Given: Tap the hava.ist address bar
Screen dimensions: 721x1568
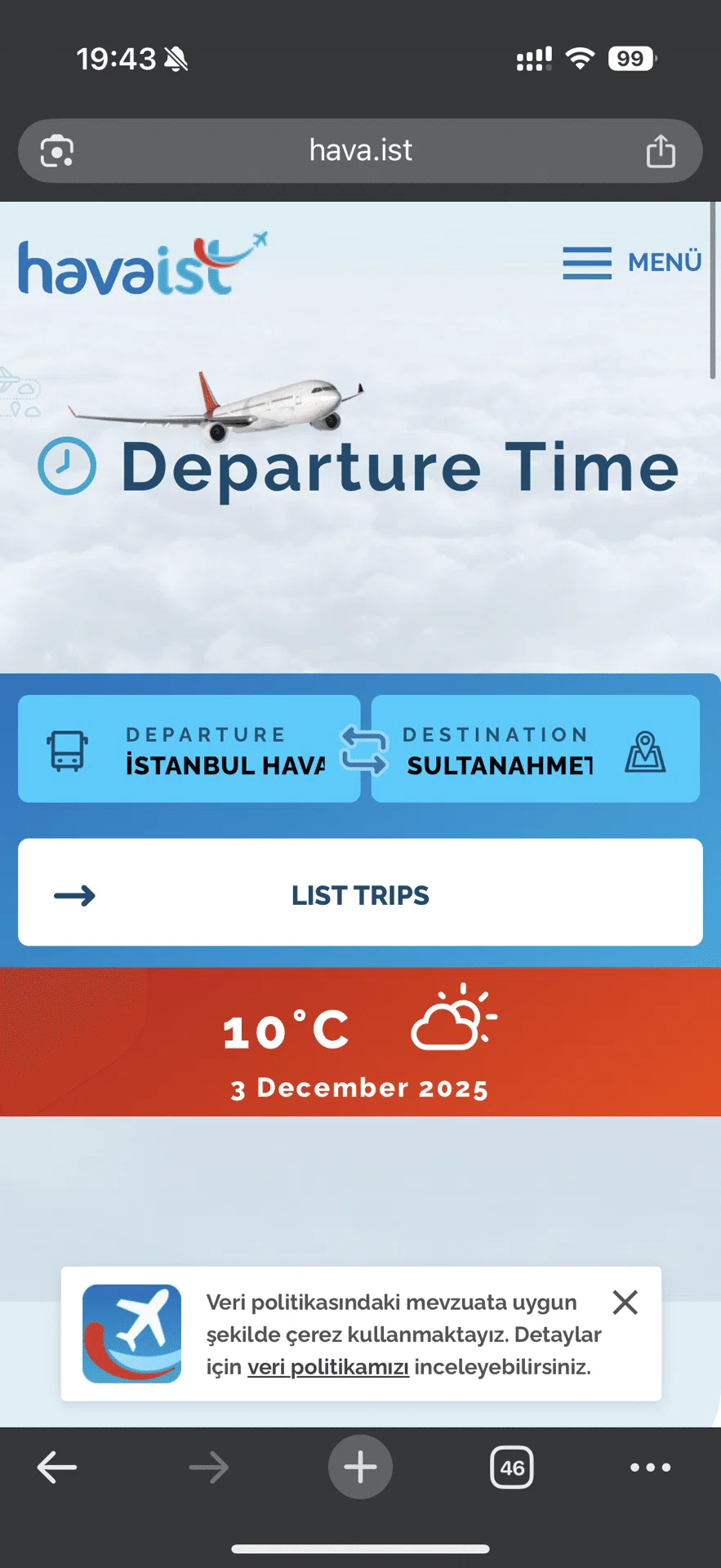Looking at the screenshot, I should pos(360,151).
